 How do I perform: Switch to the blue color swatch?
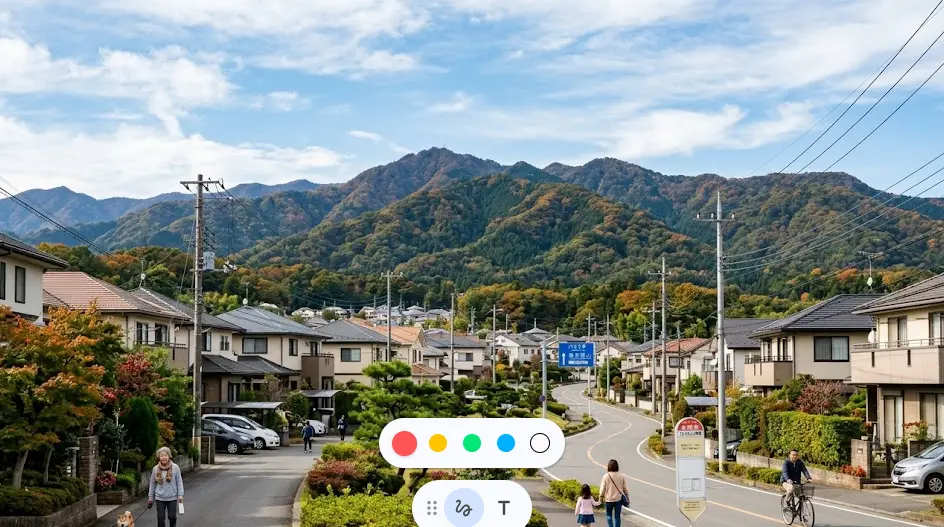click(x=506, y=443)
